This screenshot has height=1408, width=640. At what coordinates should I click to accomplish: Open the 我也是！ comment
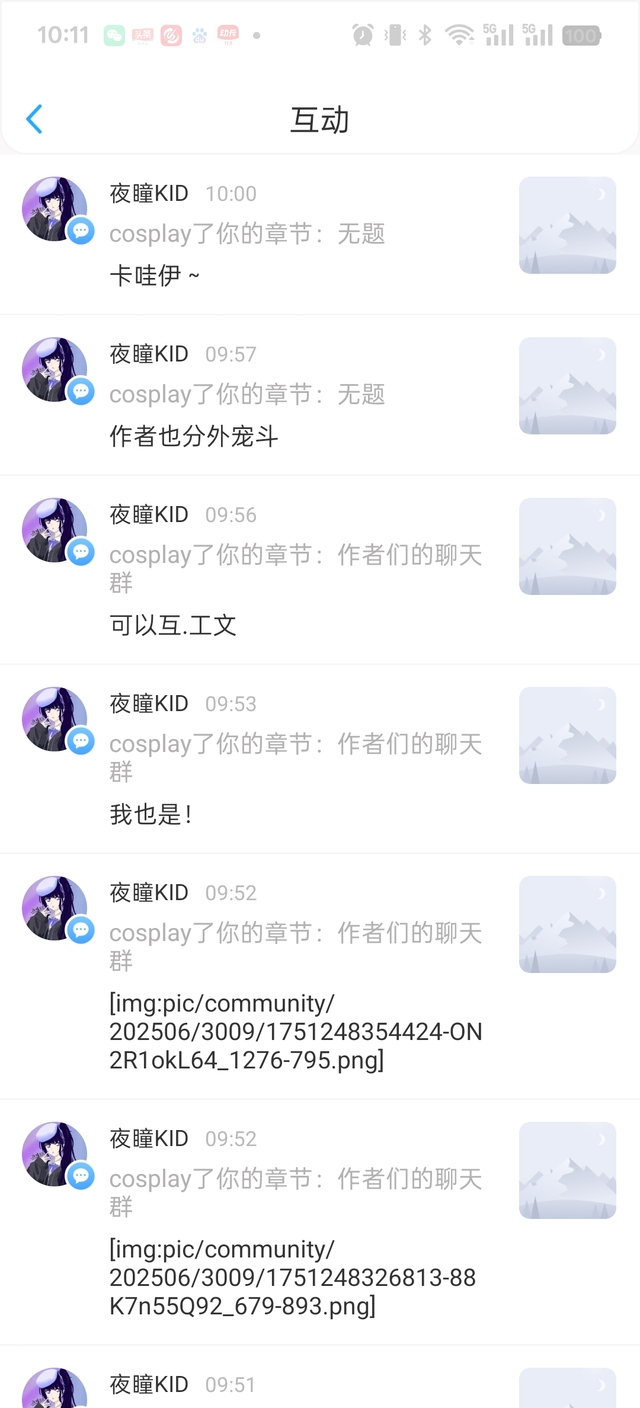tap(150, 815)
